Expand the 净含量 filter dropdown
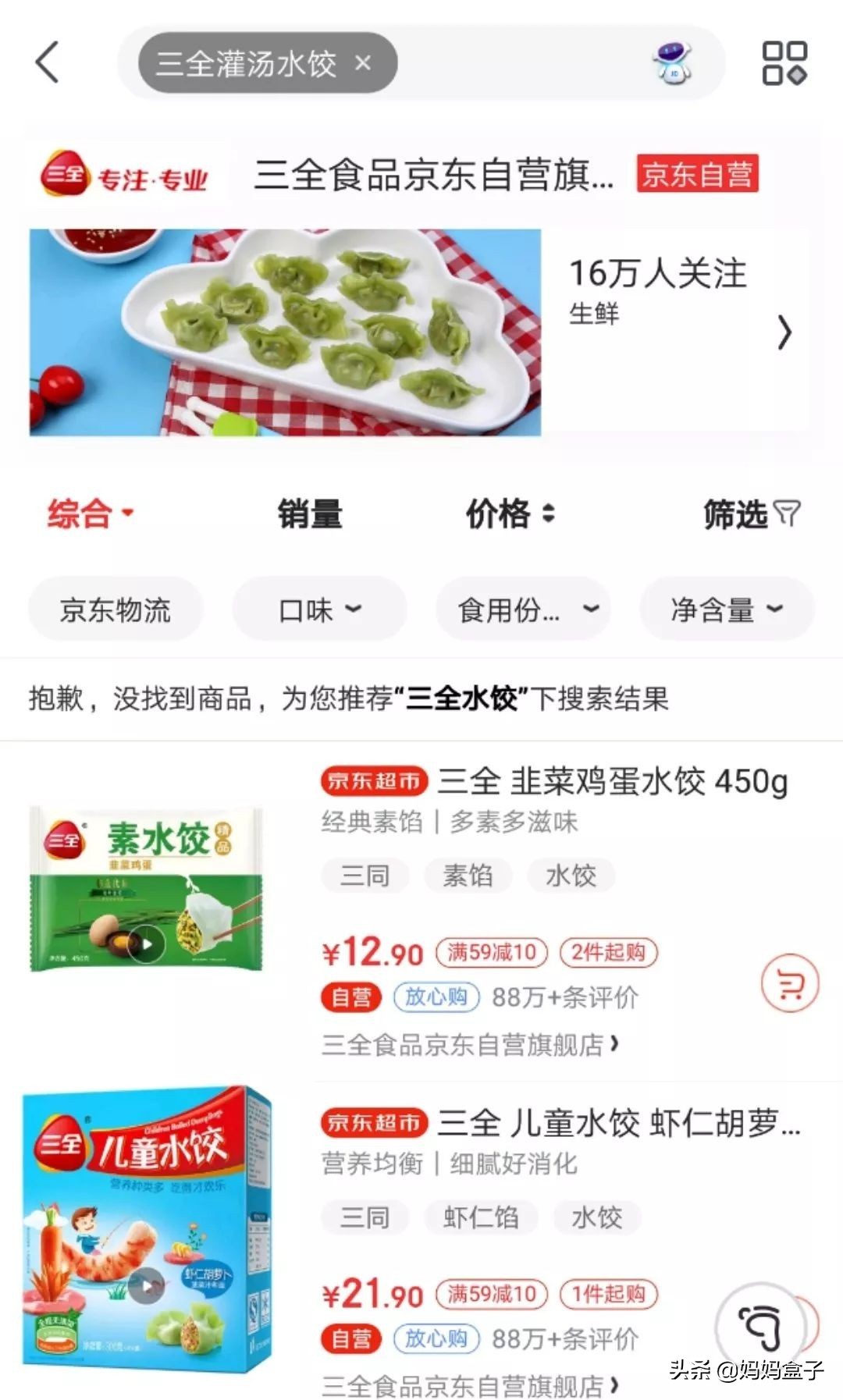The image size is (843, 1400). [727, 609]
